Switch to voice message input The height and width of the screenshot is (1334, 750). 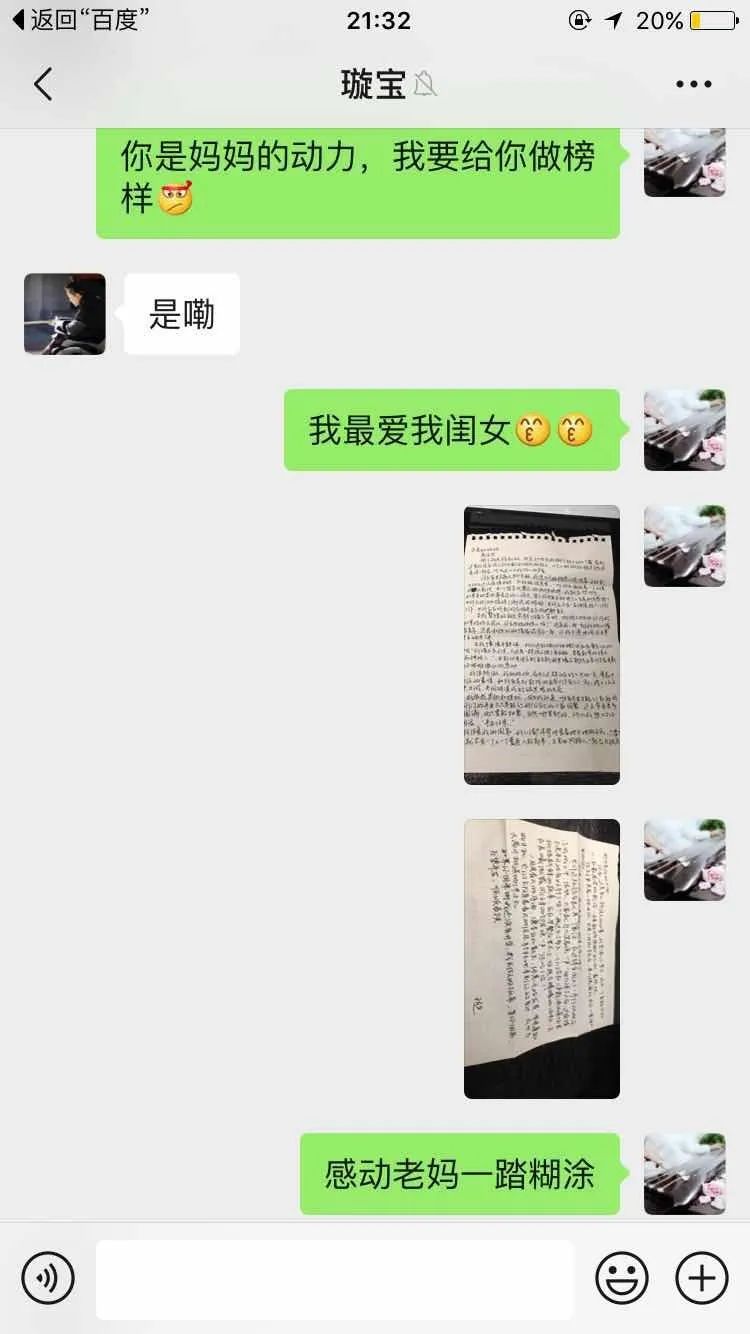[x=48, y=1277]
